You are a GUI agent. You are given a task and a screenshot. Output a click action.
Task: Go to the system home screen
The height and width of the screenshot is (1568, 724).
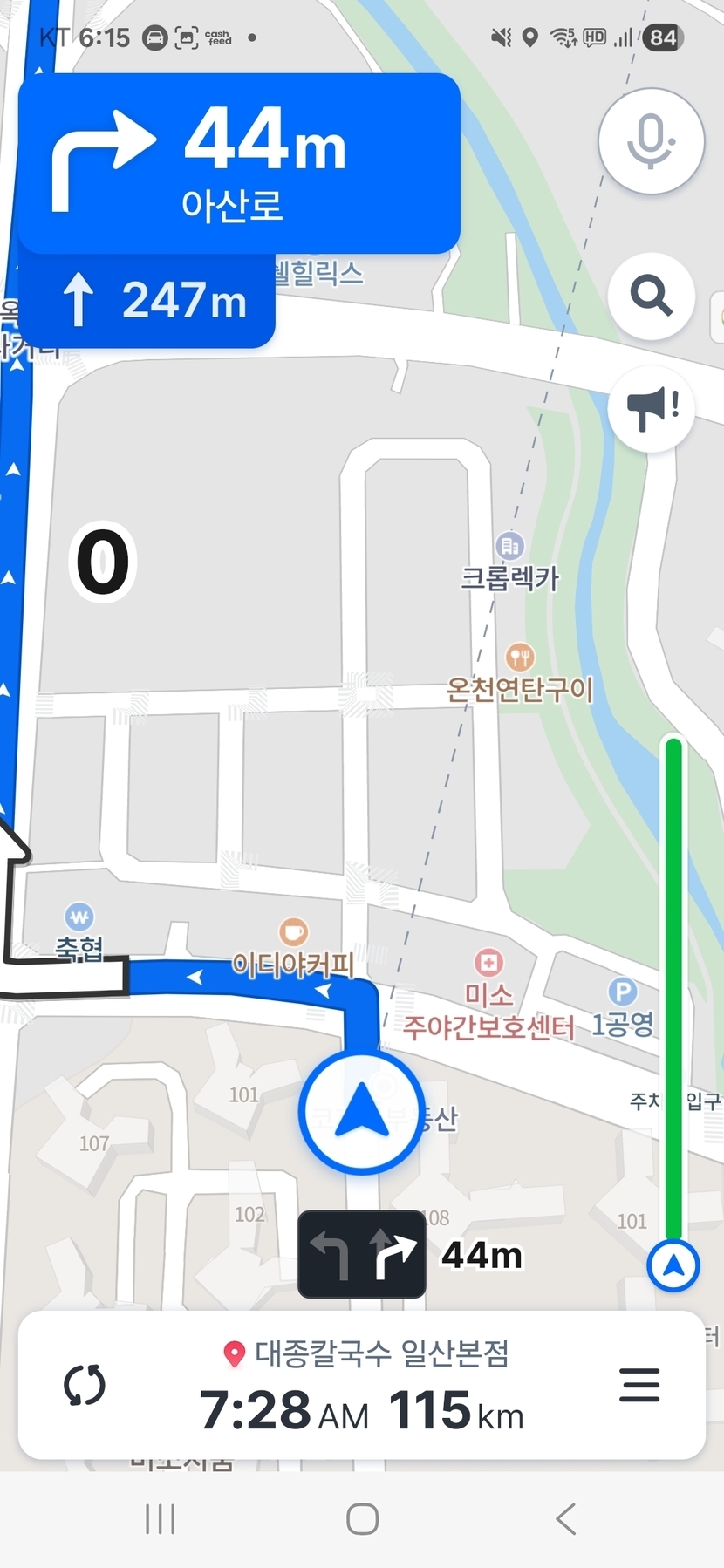point(362,1518)
